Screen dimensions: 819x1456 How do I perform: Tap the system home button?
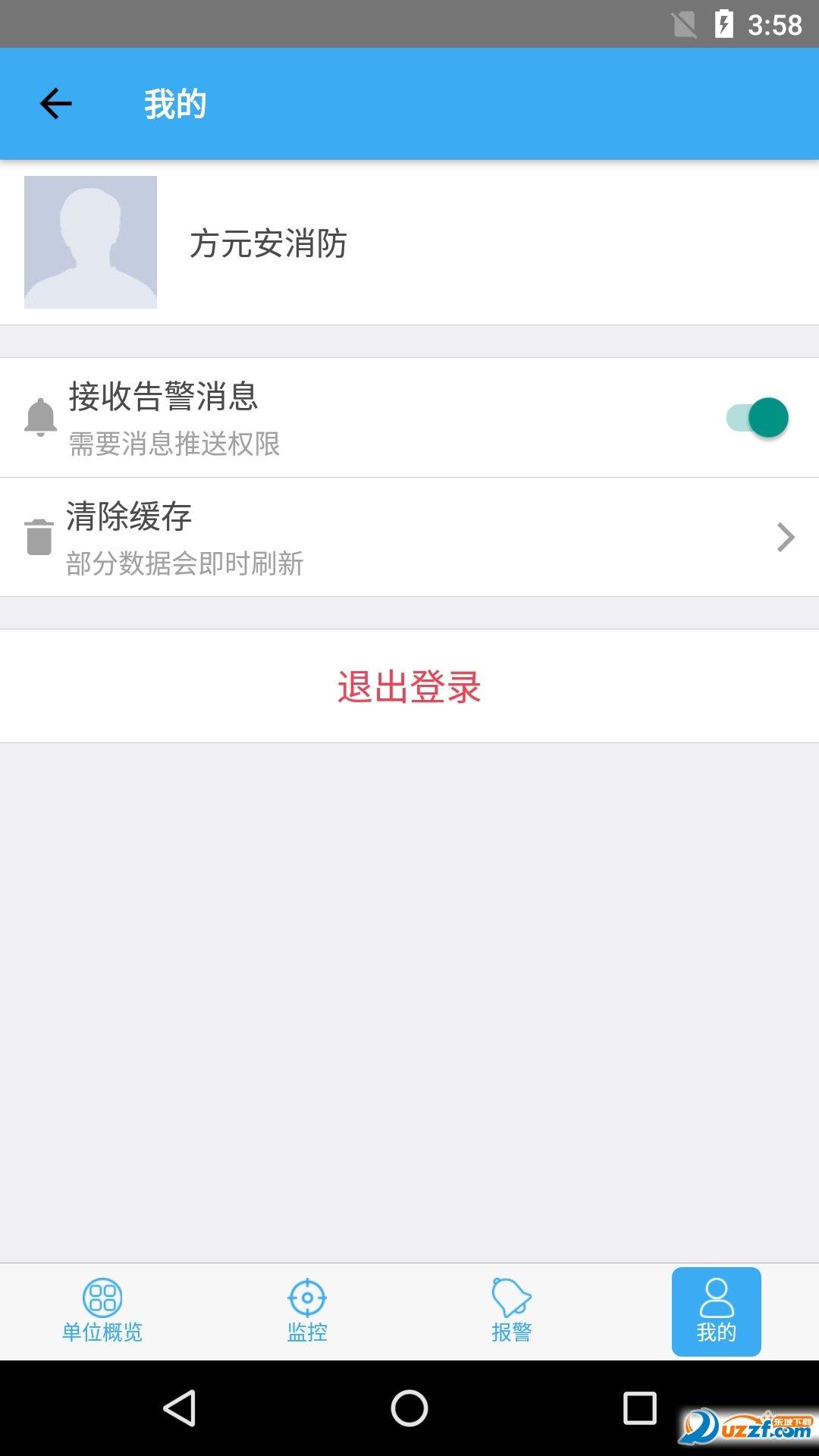click(409, 1408)
